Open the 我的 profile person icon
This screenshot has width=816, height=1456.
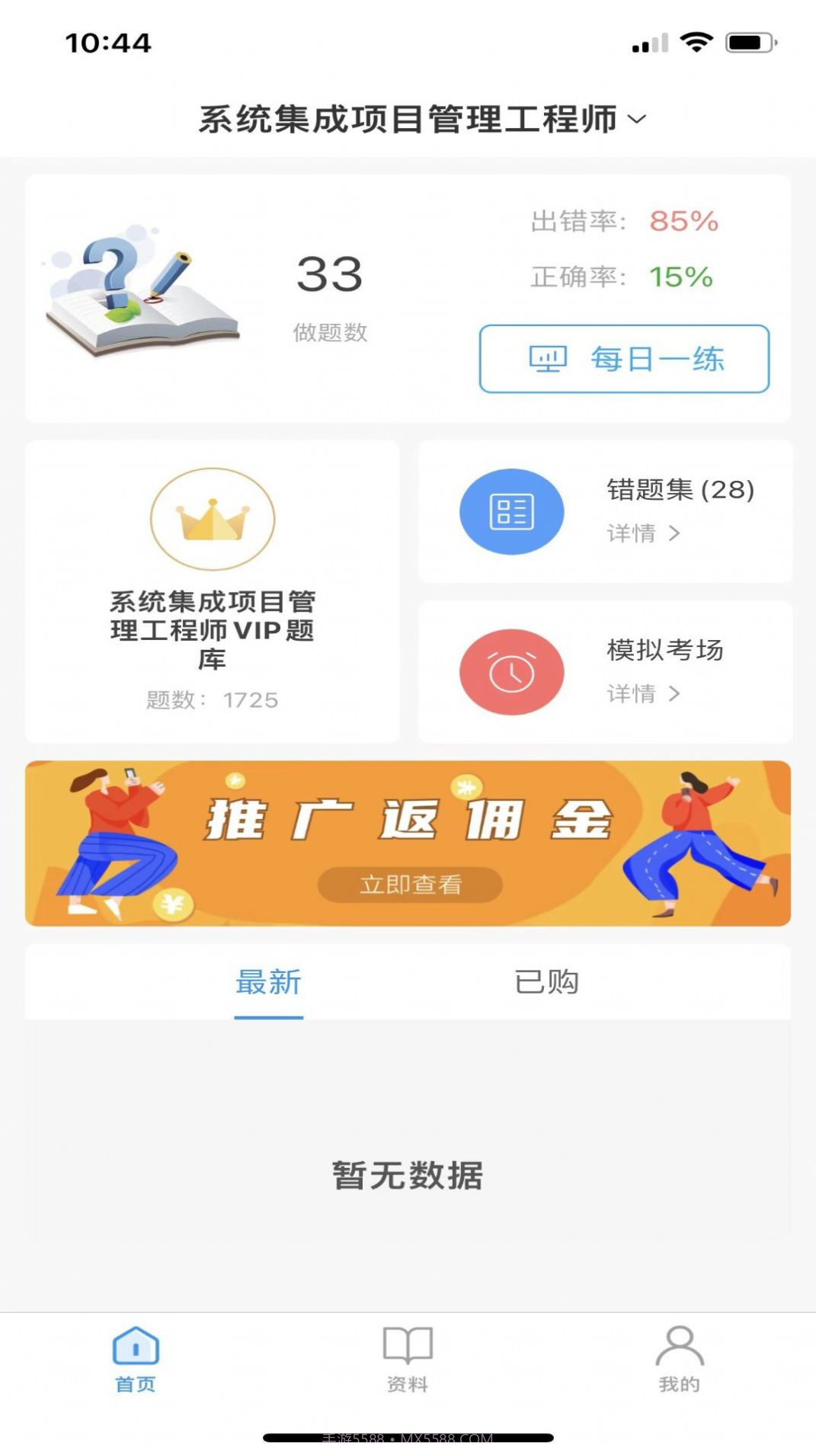coord(677,1347)
